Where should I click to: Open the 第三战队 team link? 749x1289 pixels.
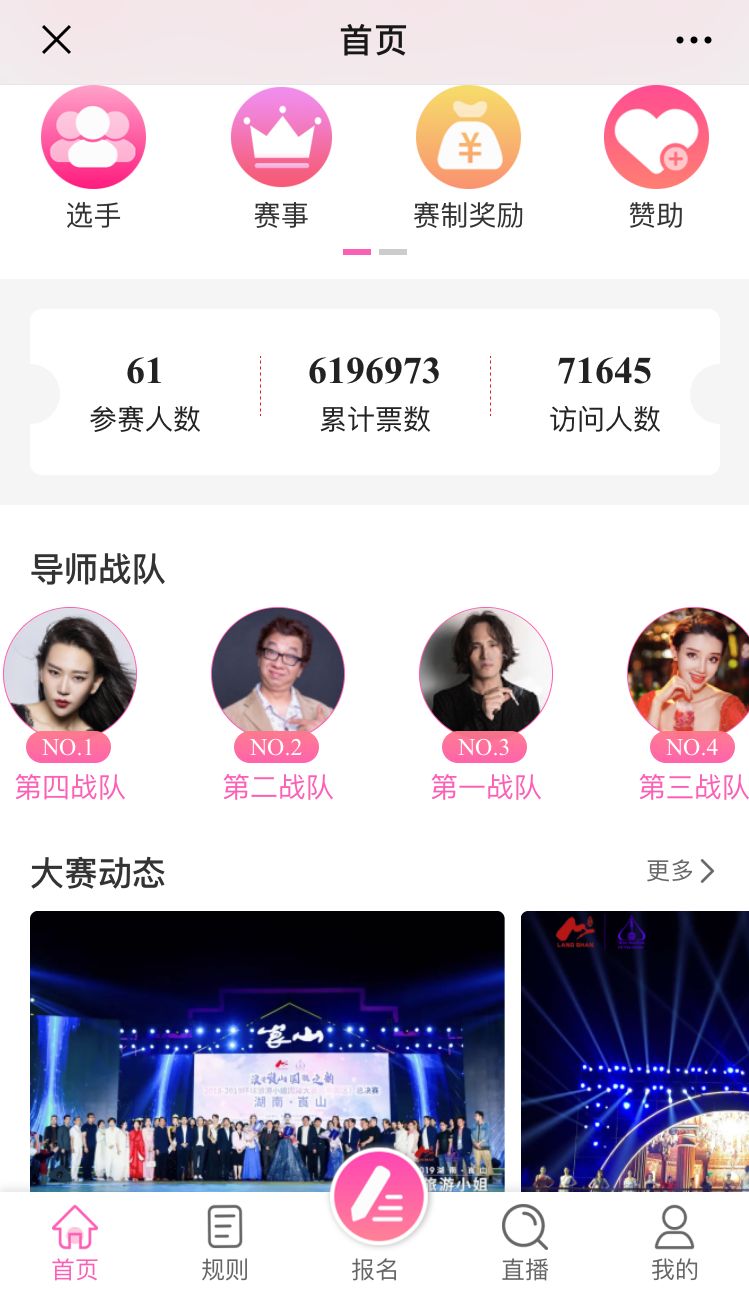tap(693, 787)
